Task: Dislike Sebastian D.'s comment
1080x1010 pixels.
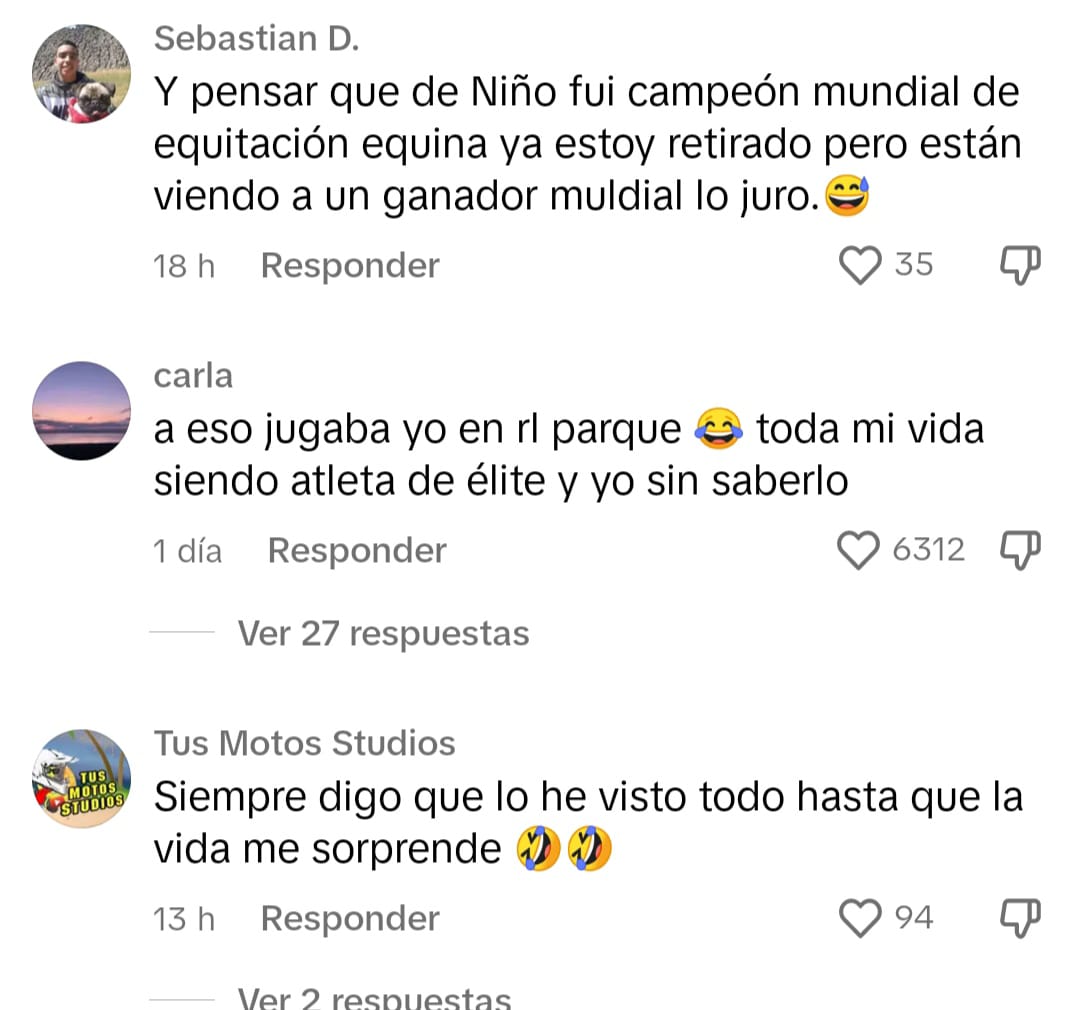Action: click(x=1020, y=266)
